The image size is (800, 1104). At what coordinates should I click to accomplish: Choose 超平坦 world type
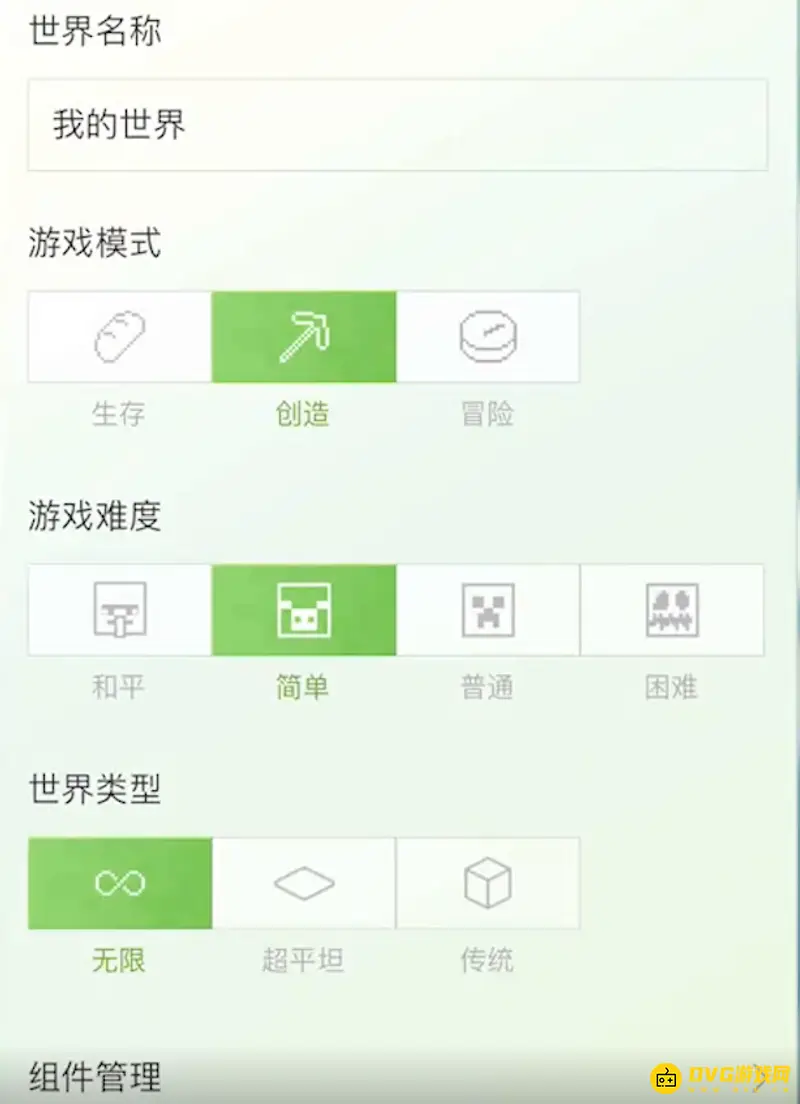(x=304, y=883)
